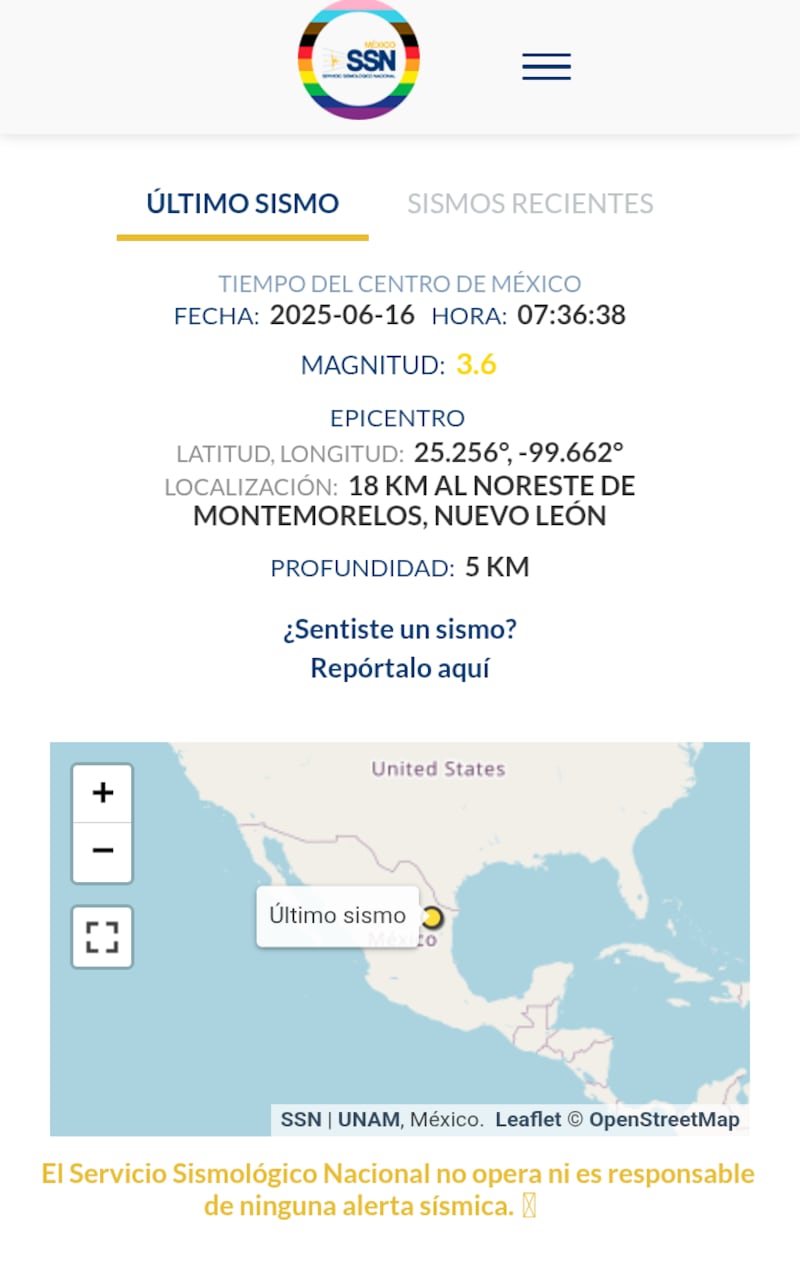Screen dimensions: 800x1282
Task: Go to the SSN home logo
Action: click(359, 60)
